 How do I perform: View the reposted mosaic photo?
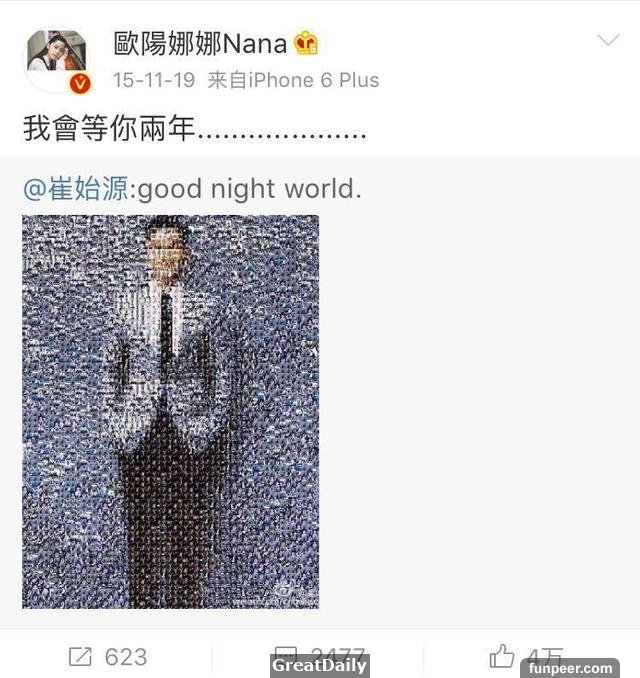pyautogui.click(x=170, y=411)
